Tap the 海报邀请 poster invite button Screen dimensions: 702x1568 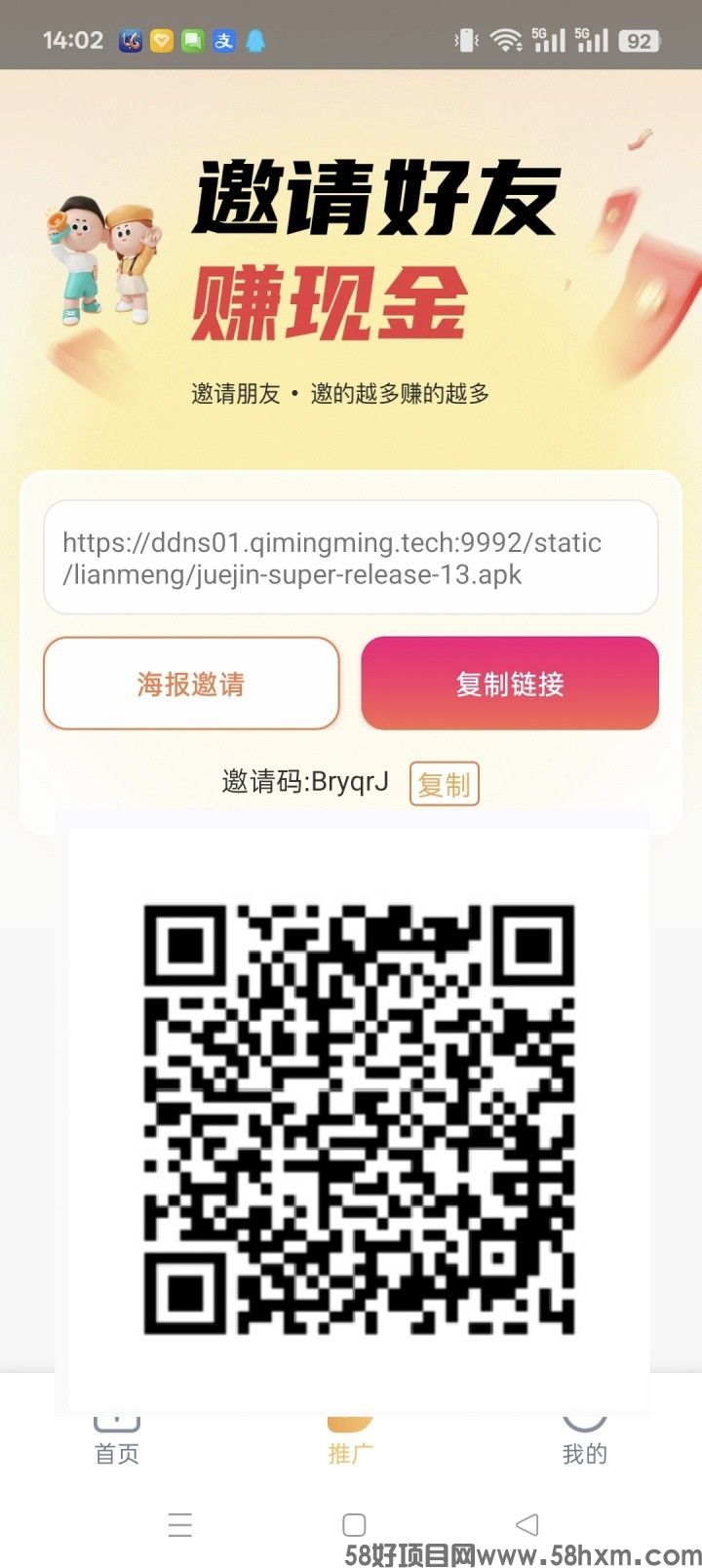click(x=191, y=684)
